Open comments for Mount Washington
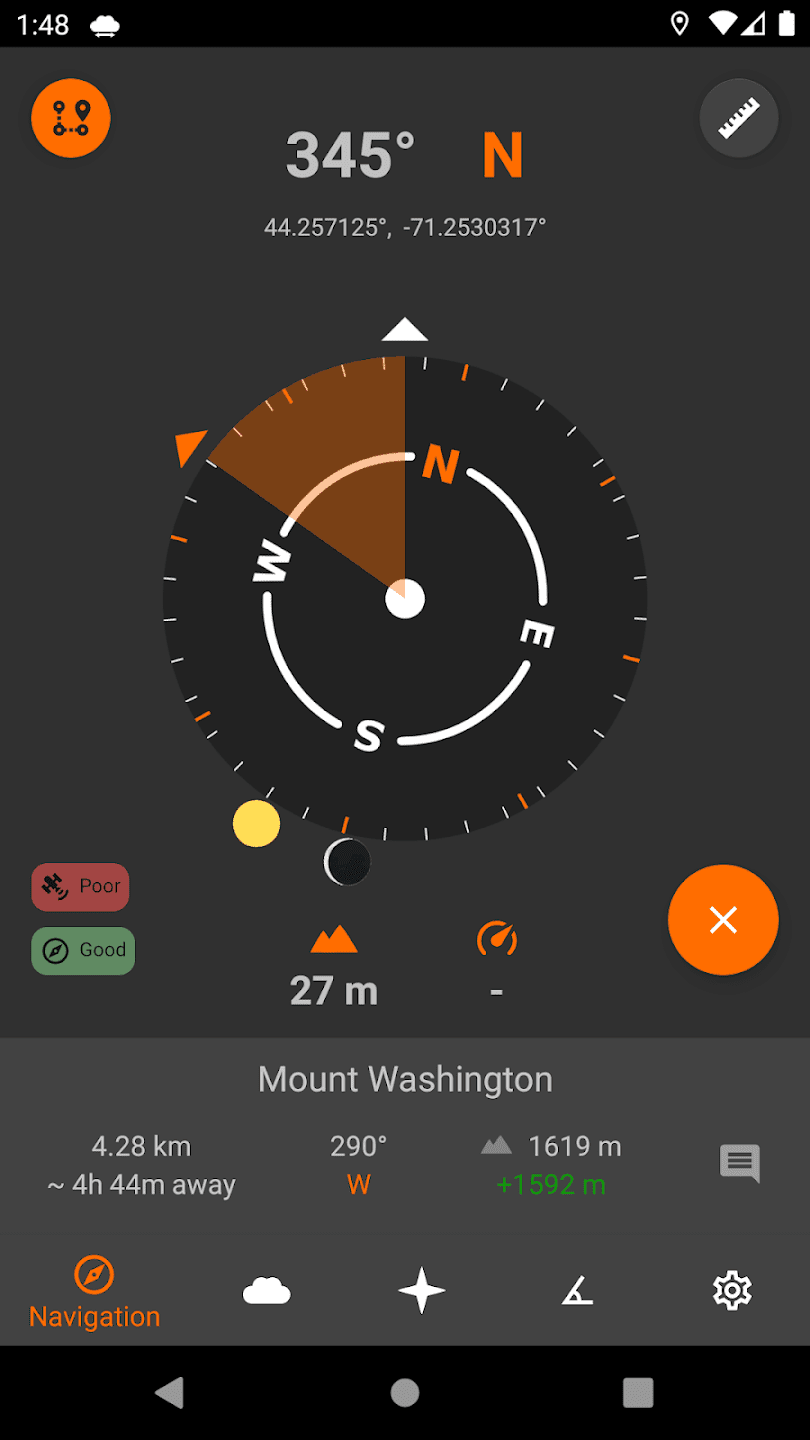810x1440 pixels. [x=739, y=1164]
